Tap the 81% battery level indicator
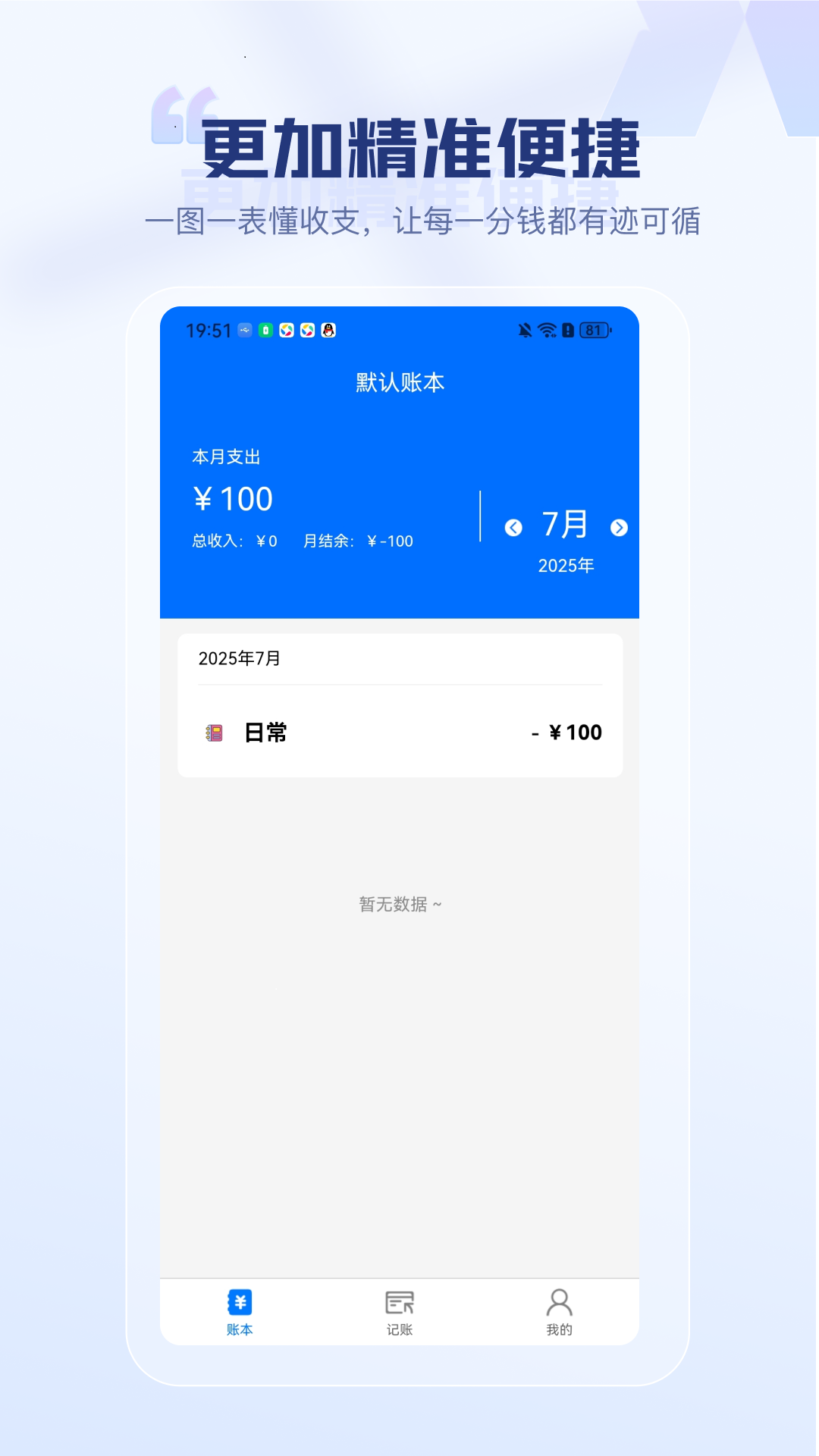Image resolution: width=819 pixels, height=1456 pixels. [595, 330]
